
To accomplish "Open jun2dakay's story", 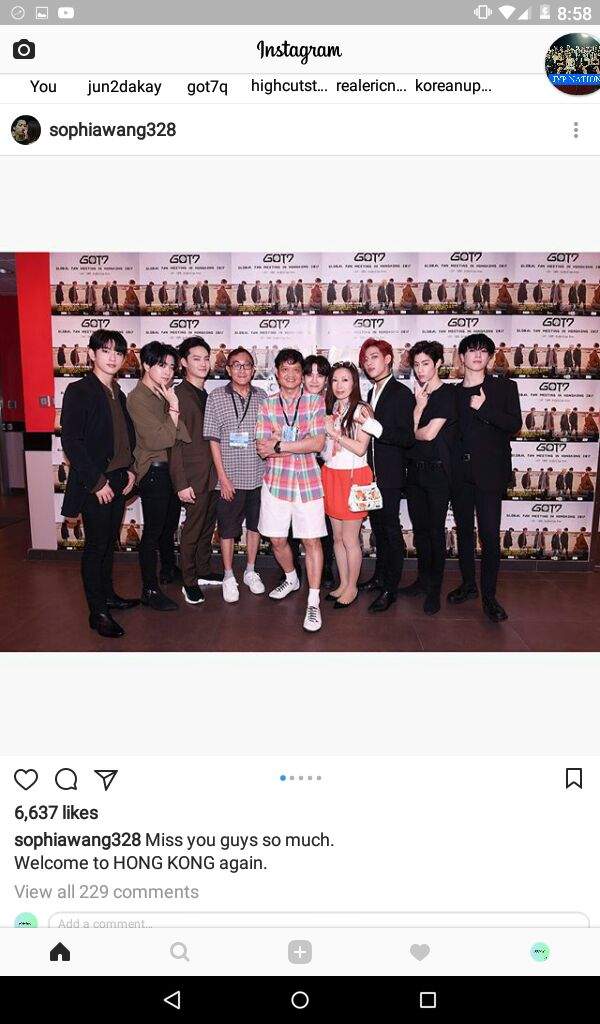I will (x=124, y=87).
